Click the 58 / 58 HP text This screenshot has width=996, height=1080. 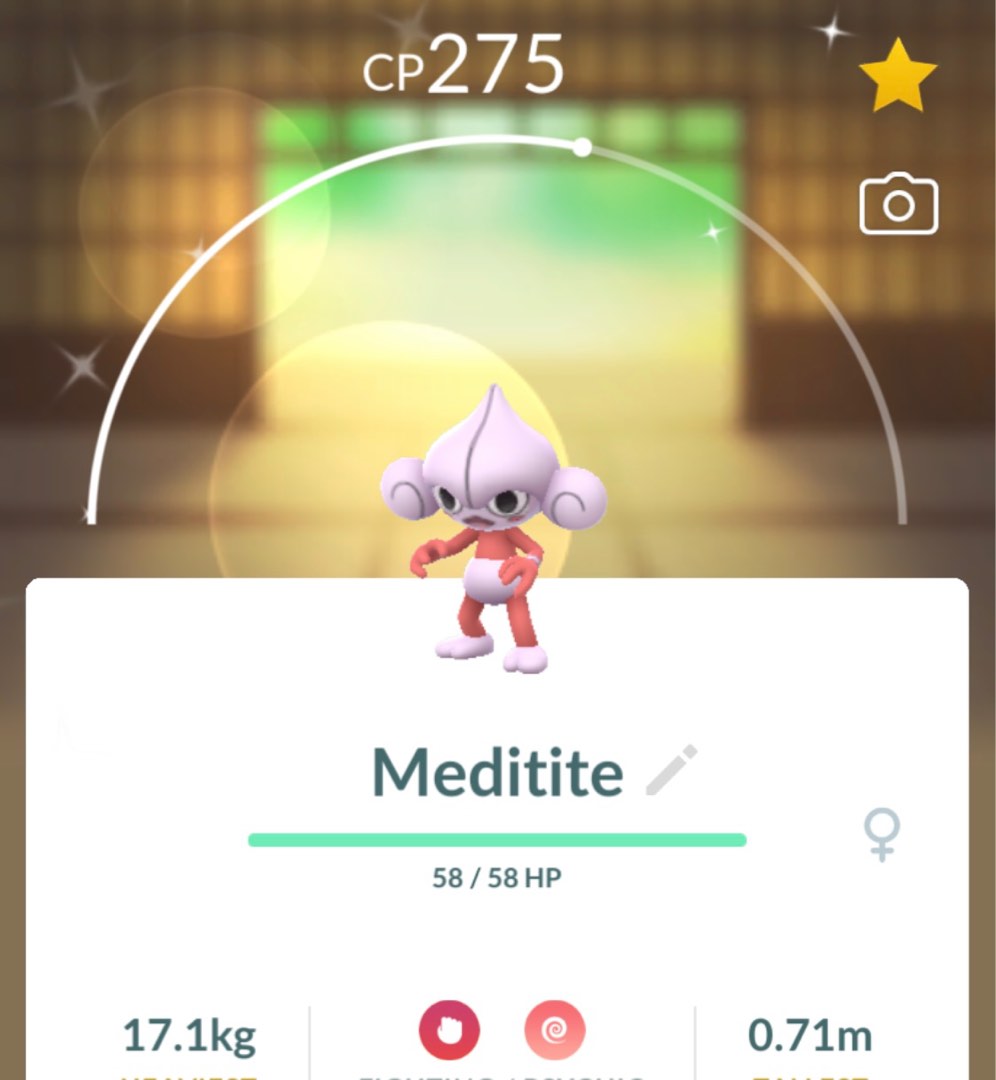point(498,877)
